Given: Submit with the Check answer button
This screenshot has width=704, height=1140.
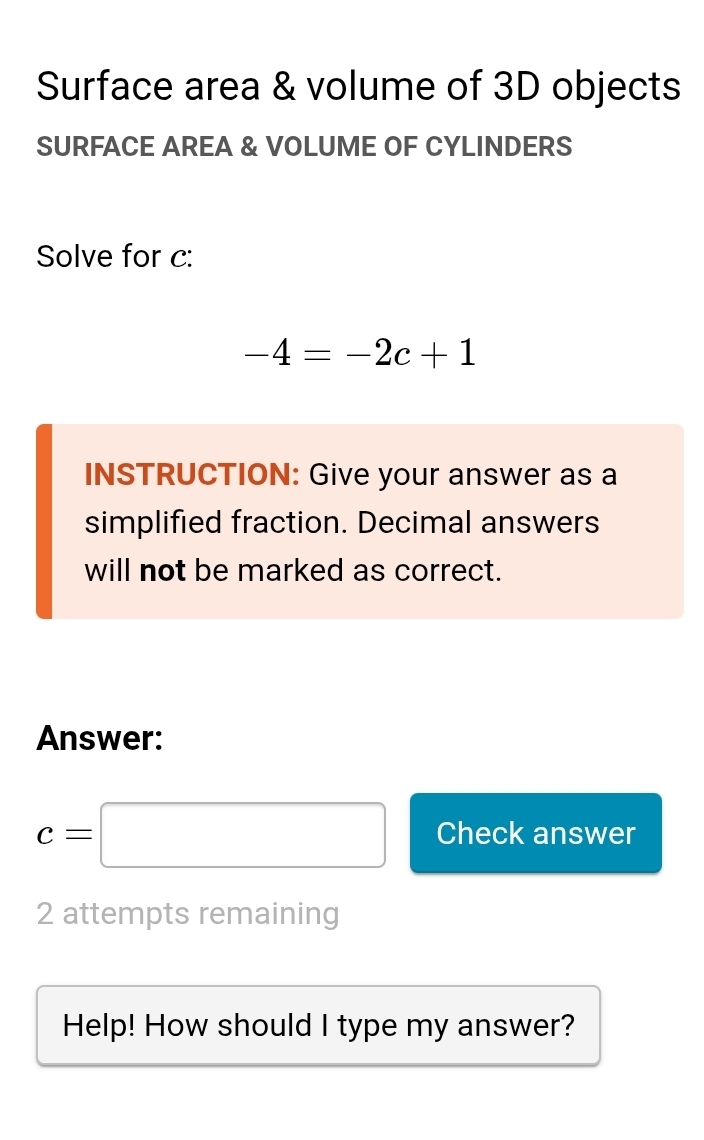Looking at the screenshot, I should pyautogui.click(x=536, y=833).
